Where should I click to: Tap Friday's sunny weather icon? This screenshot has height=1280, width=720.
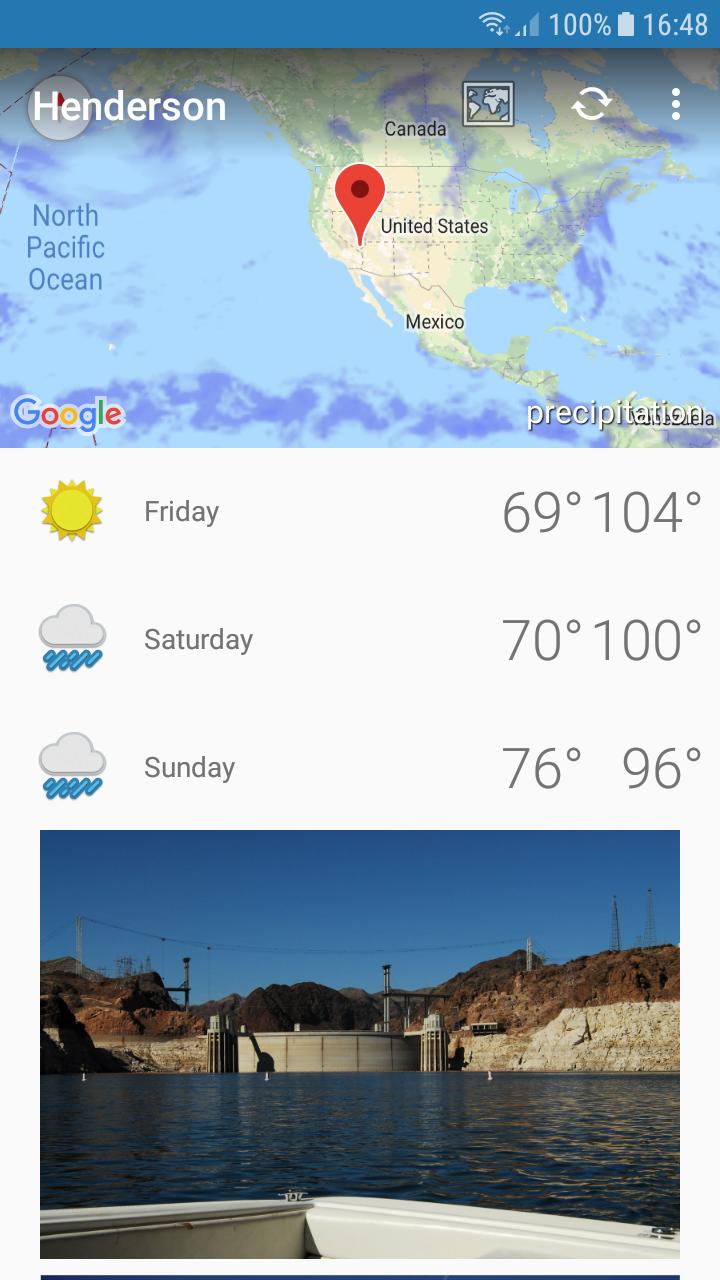[x=69, y=511]
